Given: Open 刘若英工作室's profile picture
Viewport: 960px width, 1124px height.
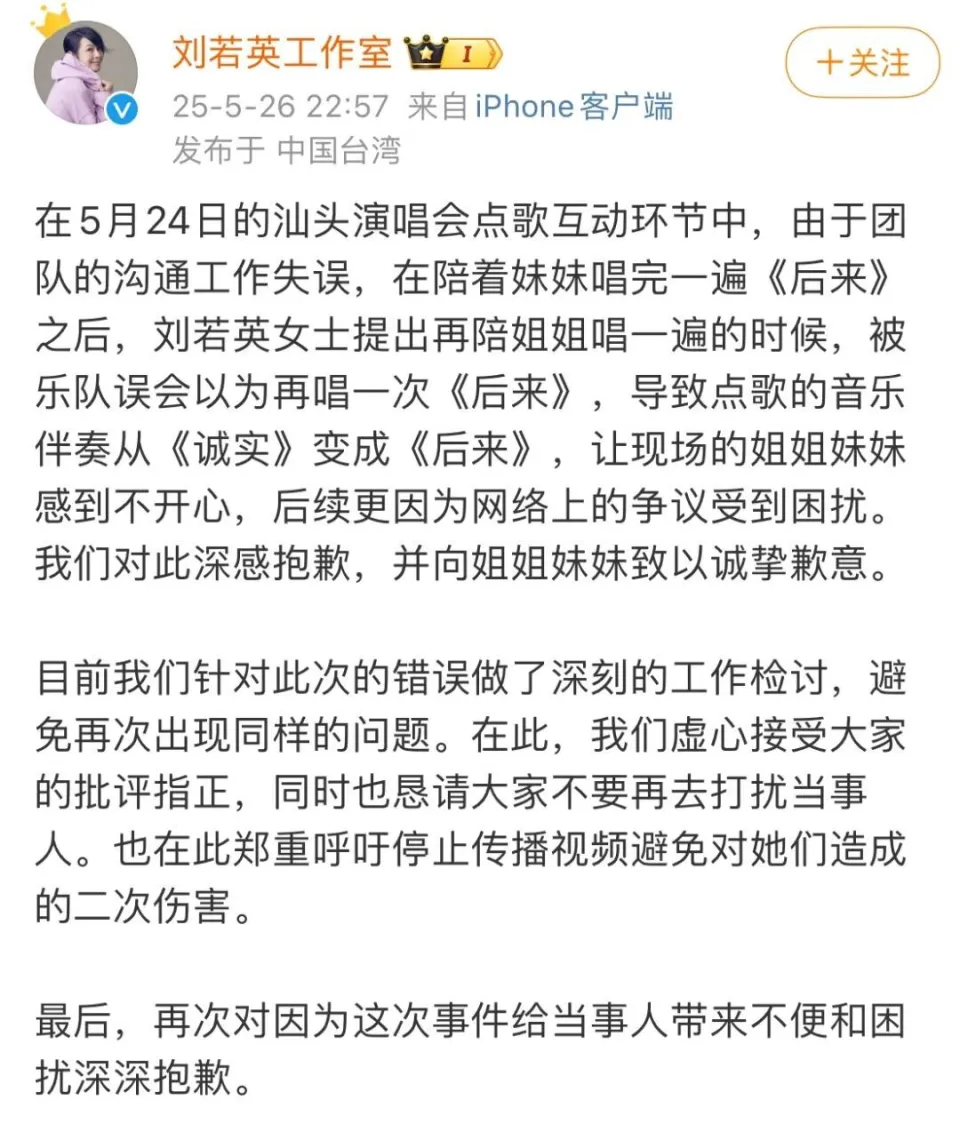Looking at the screenshot, I should click(x=85, y=72).
